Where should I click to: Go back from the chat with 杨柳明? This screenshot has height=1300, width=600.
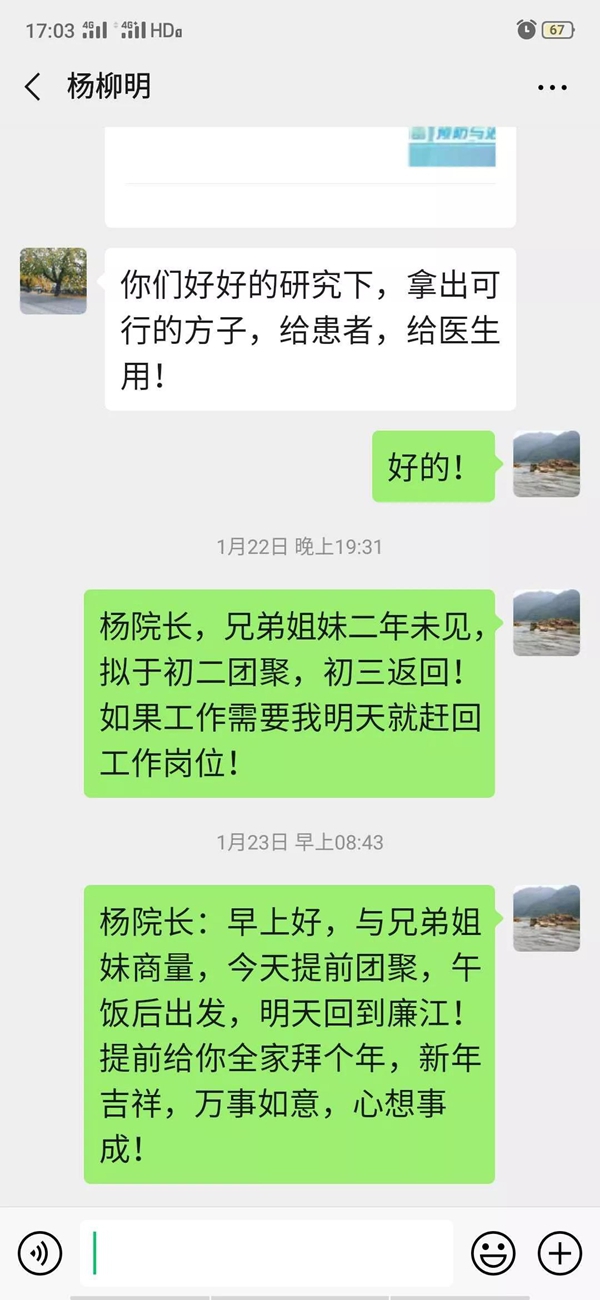[33, 87]
